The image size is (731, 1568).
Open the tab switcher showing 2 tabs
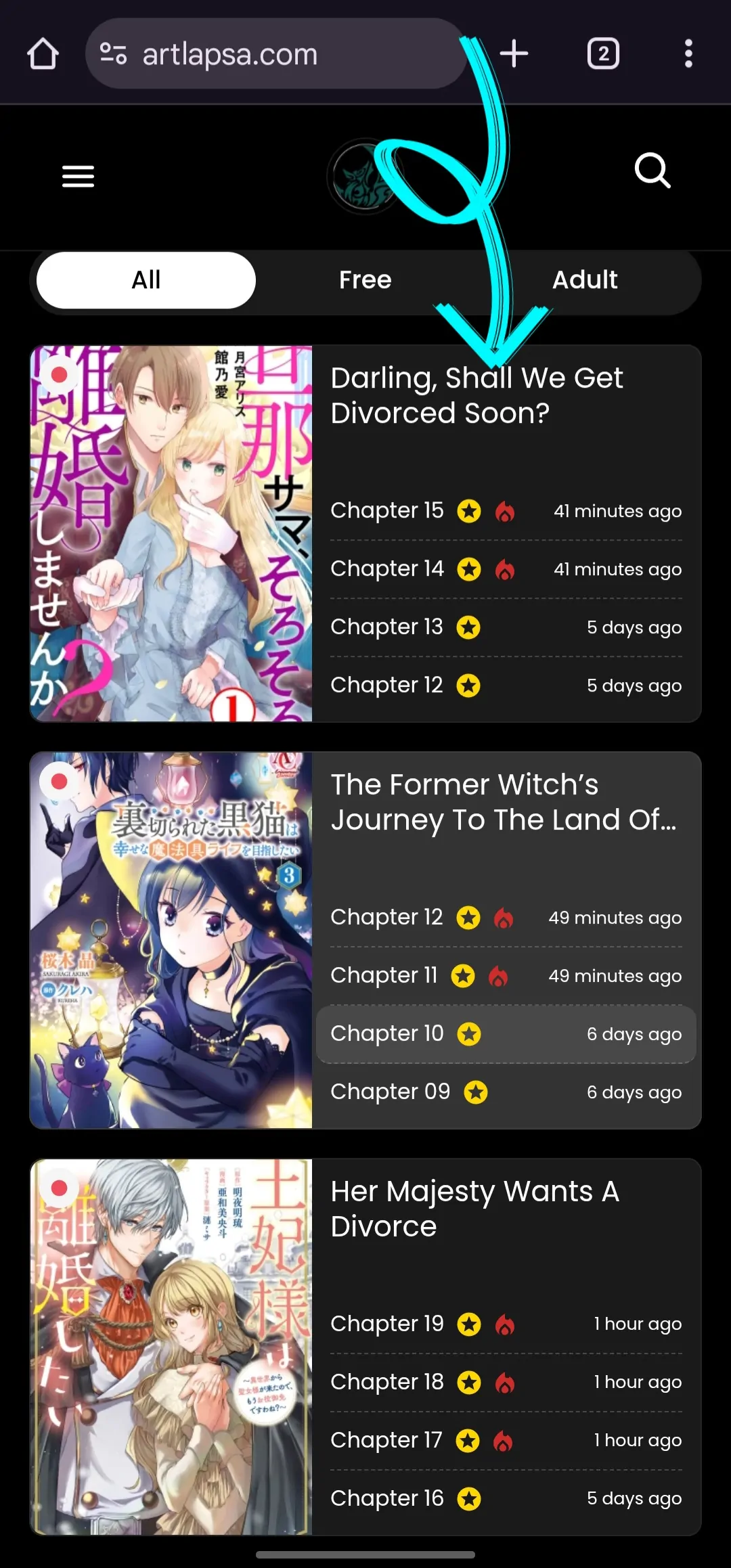tap(602, 53)
